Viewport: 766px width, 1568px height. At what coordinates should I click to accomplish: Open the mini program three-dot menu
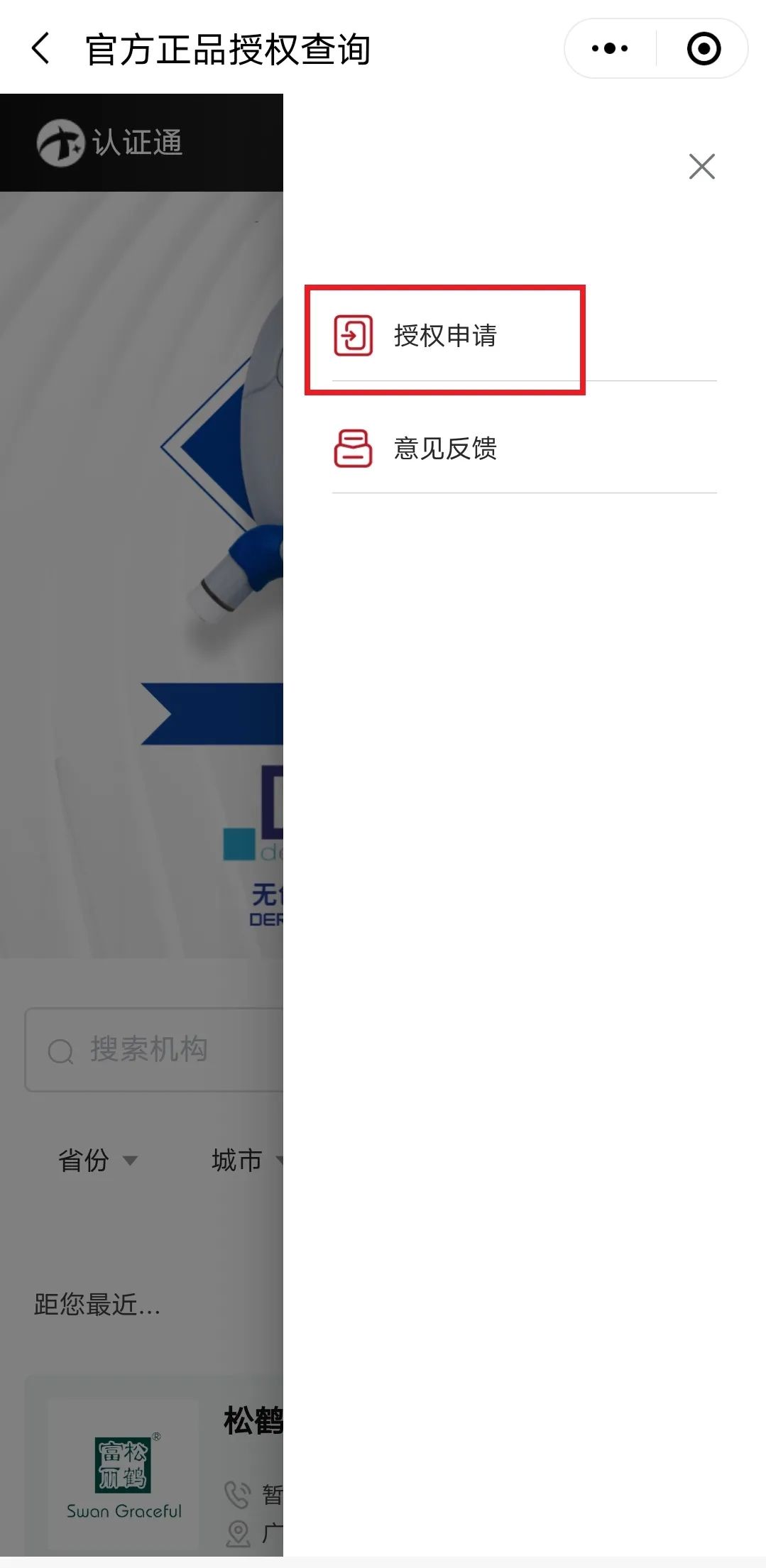point(610,49)
